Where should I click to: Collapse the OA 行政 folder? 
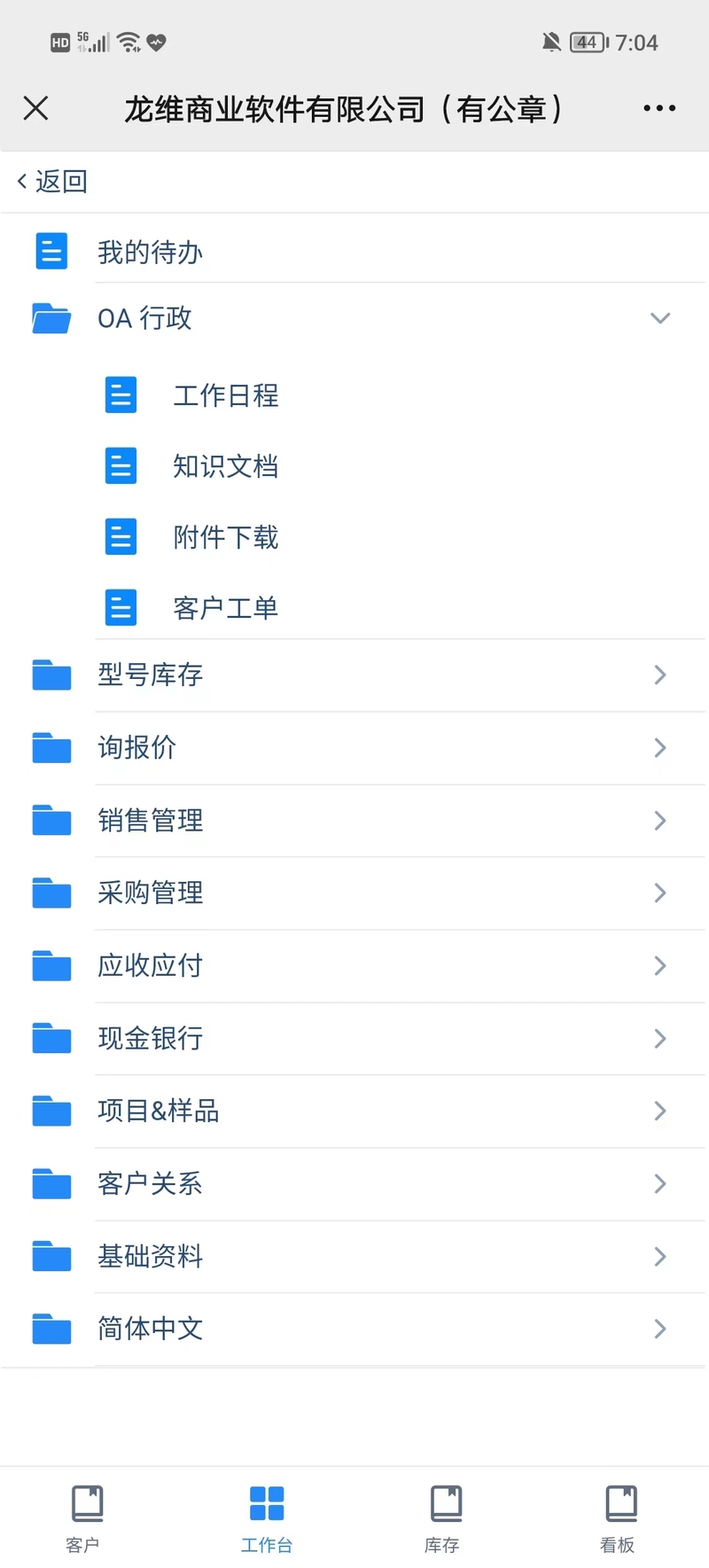[354, 318]
